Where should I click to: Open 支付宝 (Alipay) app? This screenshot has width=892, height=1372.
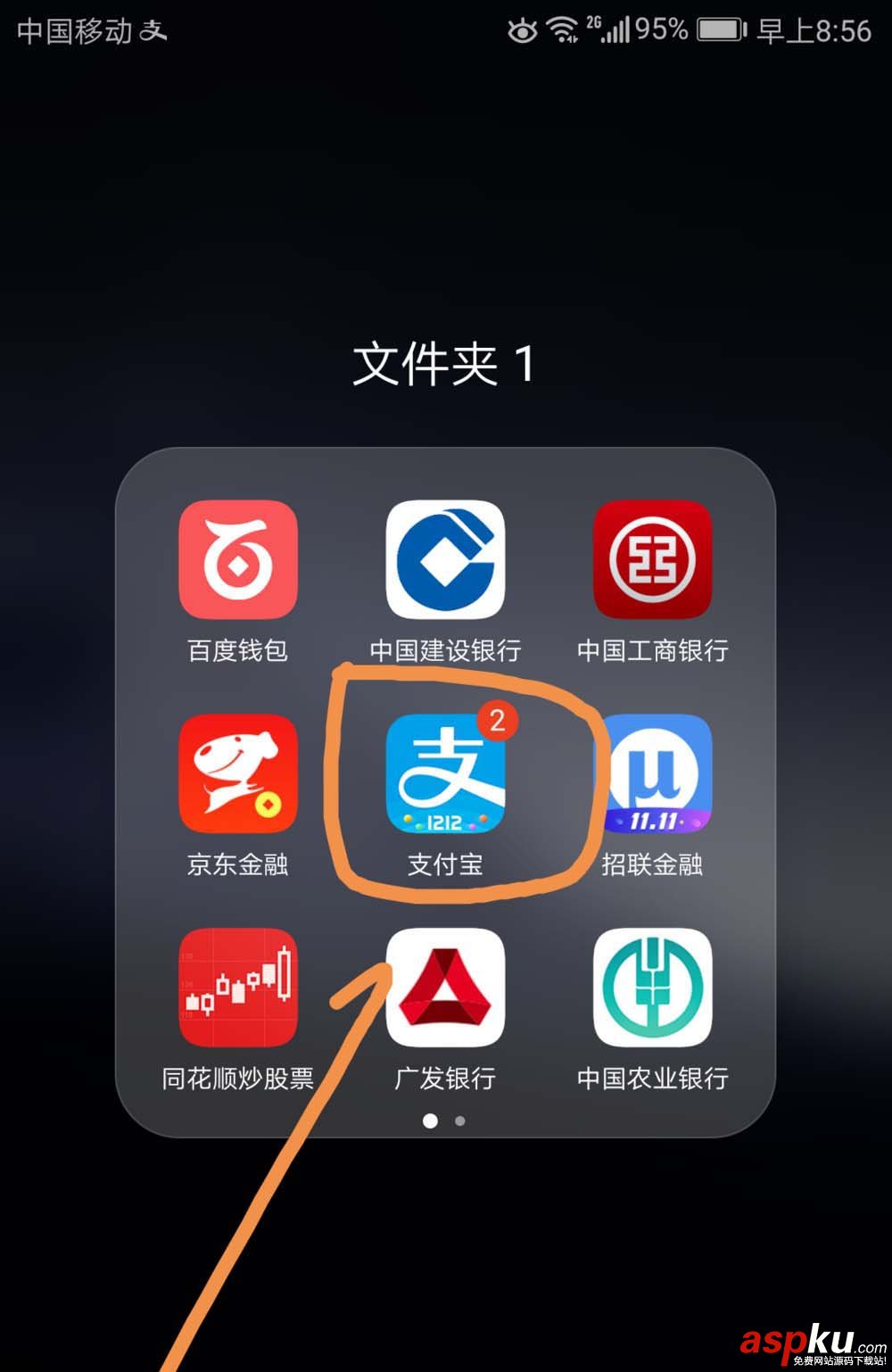click(x=445, y=773)
